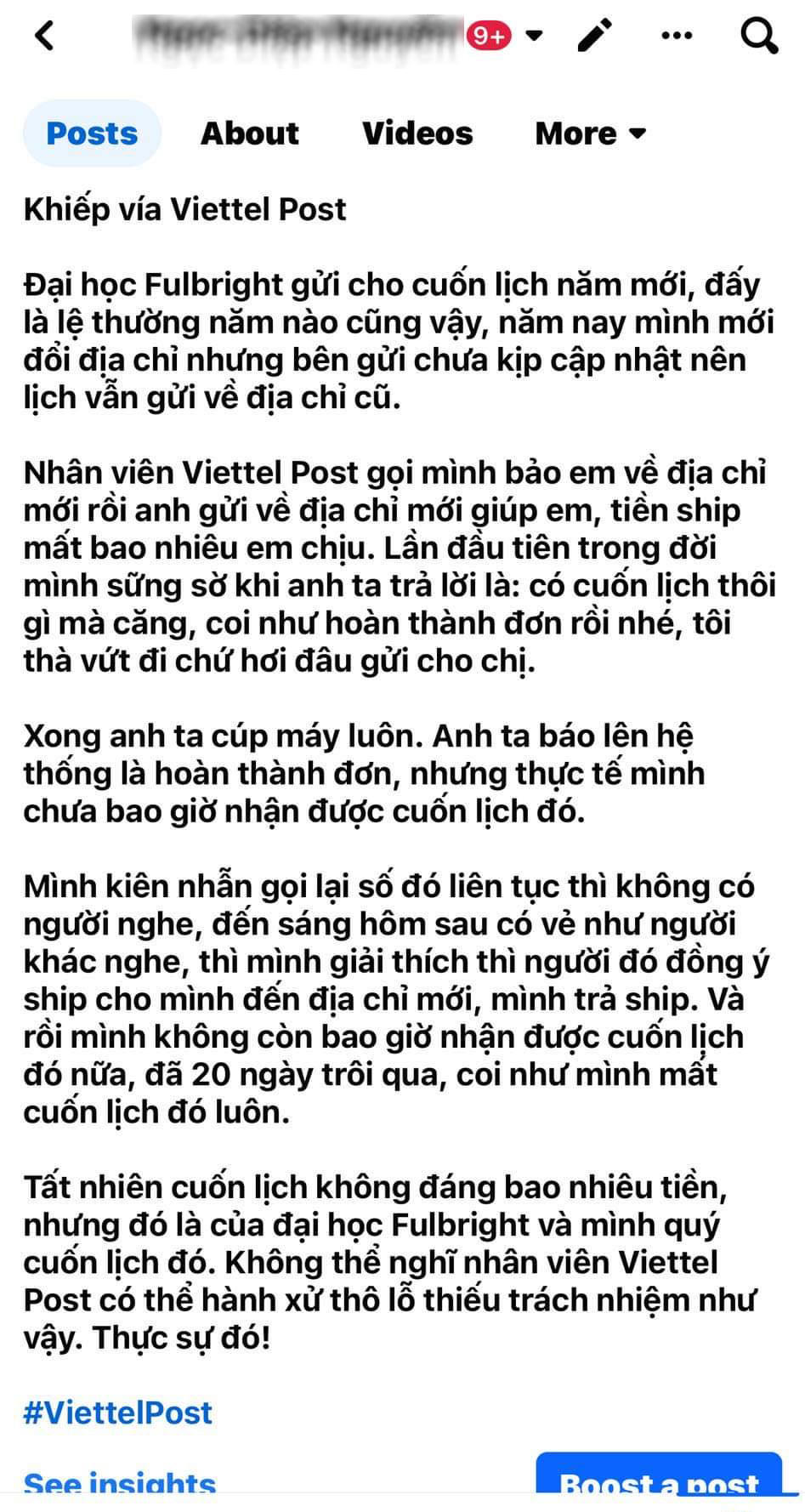Expand the More tab dropdown
Viewport: 805px width, 1512px height.
(x=591, y=134)
